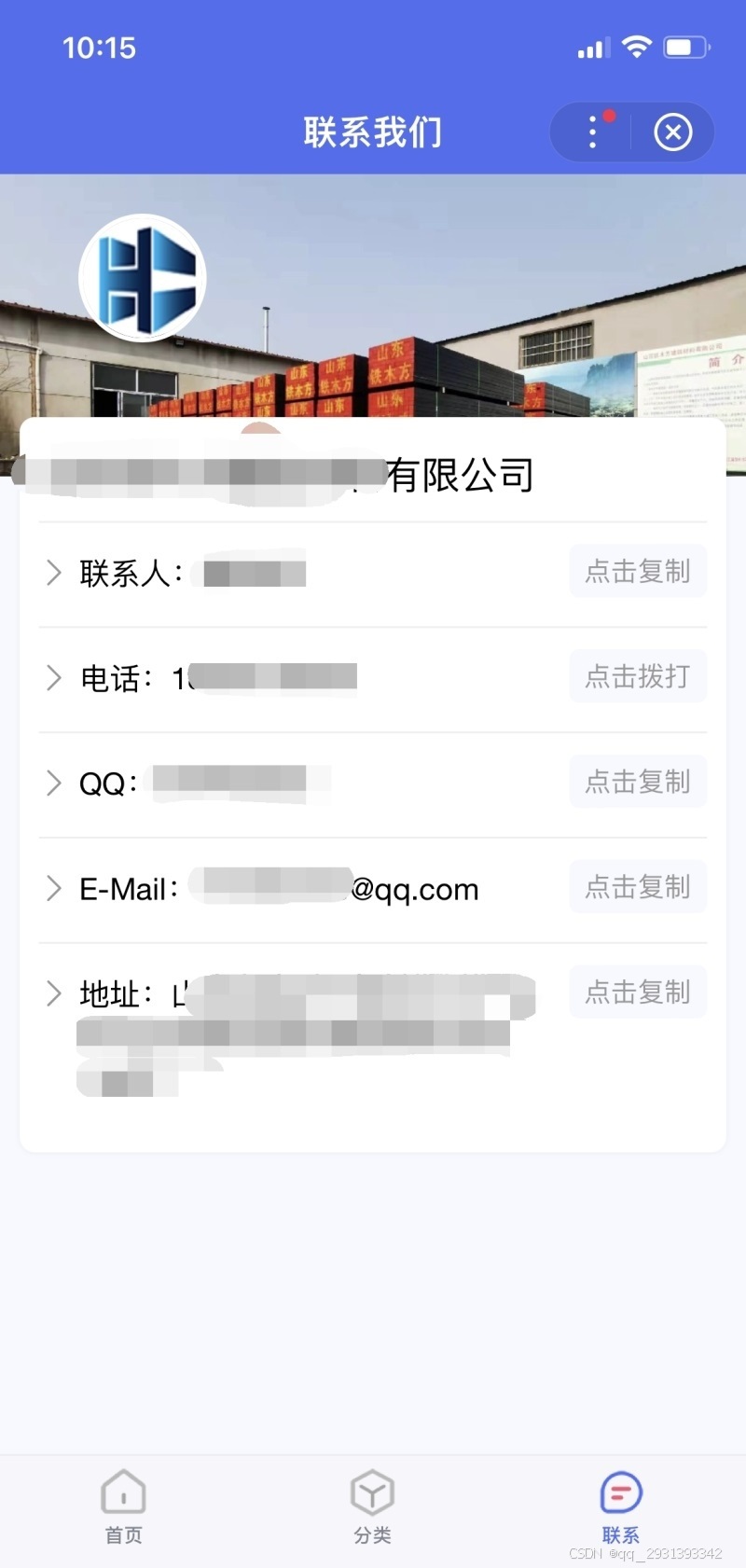
Task: Select the 联系 tab
Action: pos(620,1506)
